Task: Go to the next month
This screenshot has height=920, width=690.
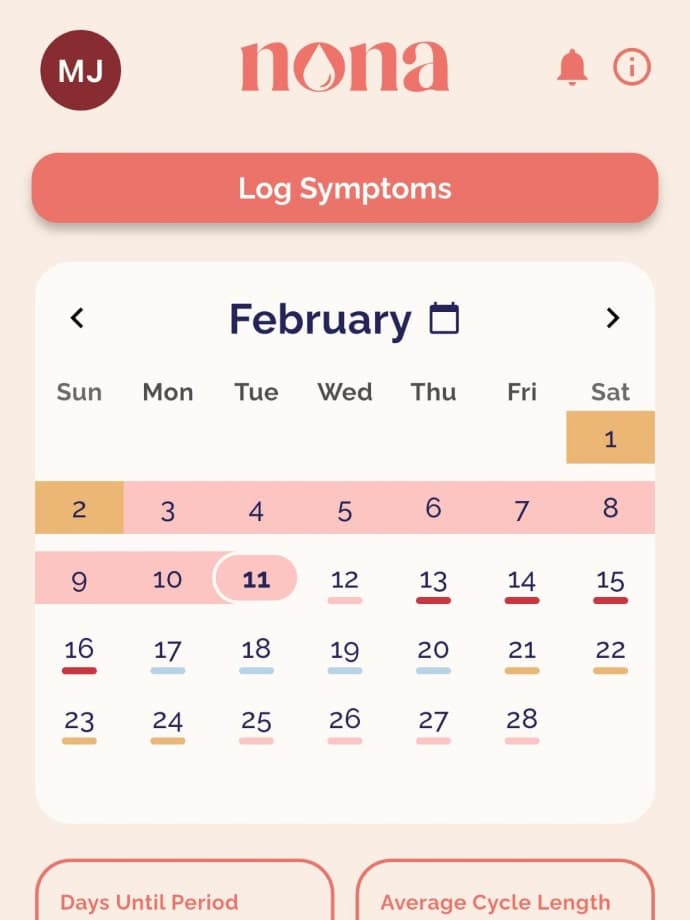Action: click(613, 318)
